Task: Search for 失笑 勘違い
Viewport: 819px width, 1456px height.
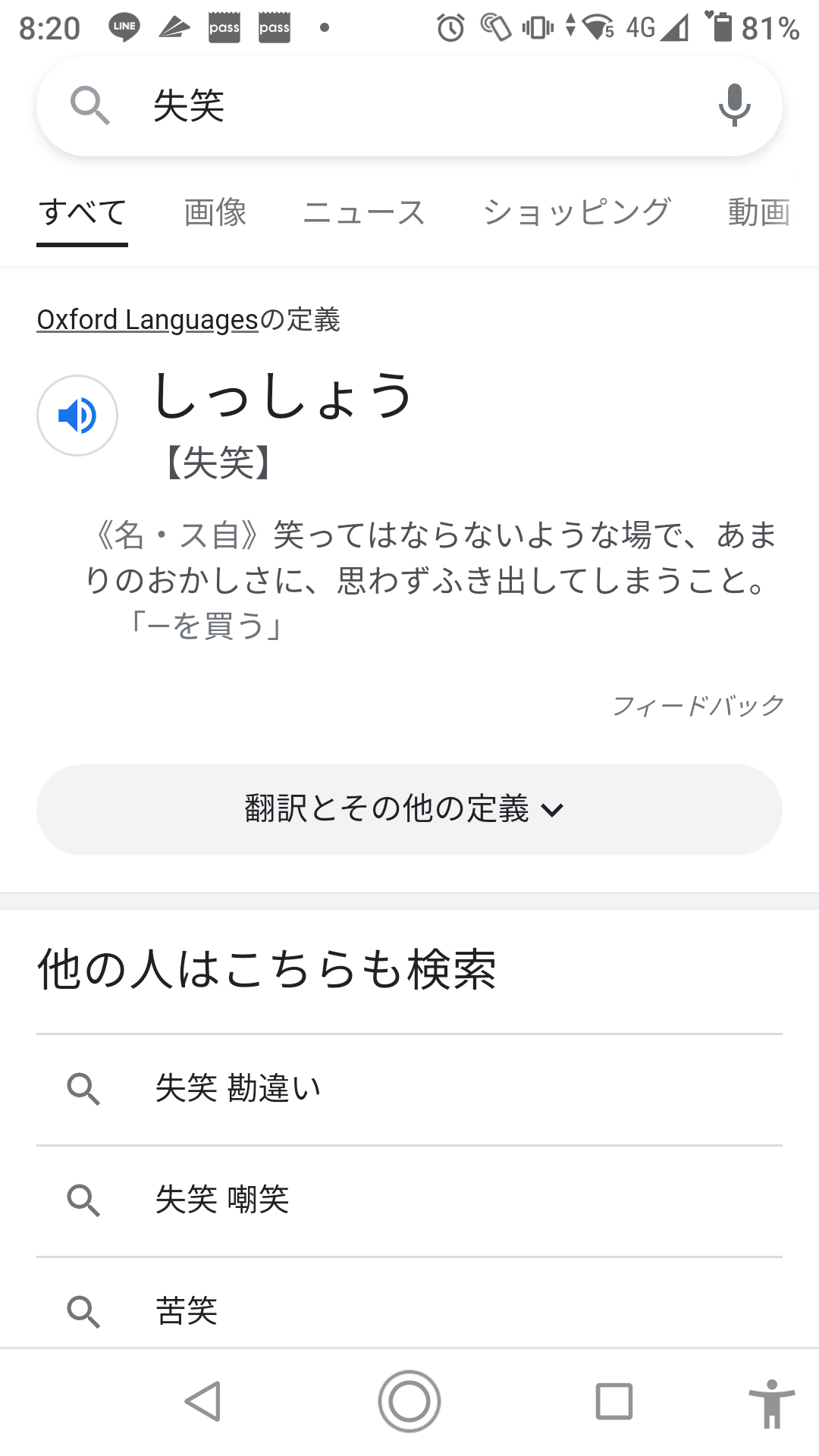Action: [x=409, y=1090]
